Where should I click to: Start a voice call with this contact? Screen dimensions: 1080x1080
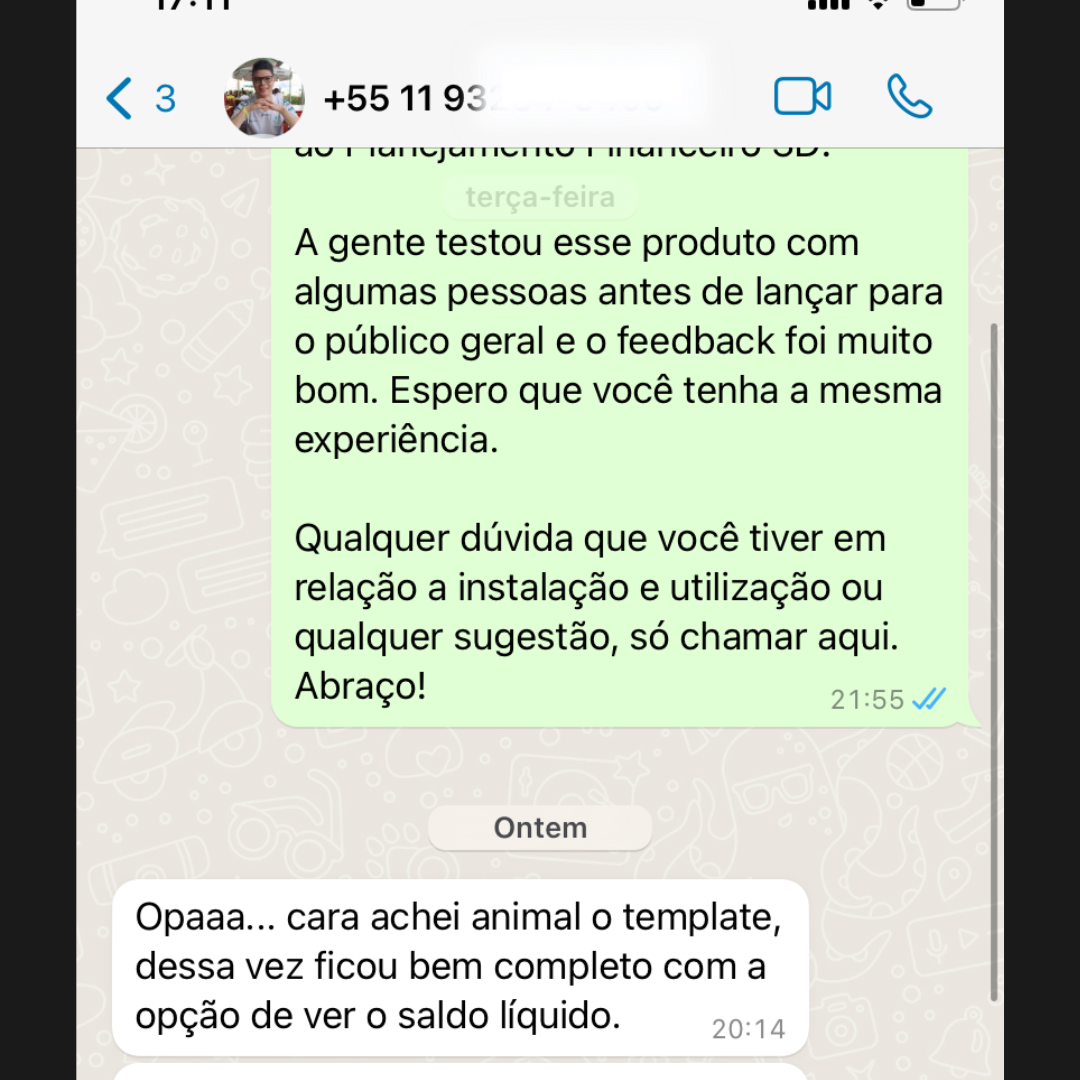pos(909,97)
